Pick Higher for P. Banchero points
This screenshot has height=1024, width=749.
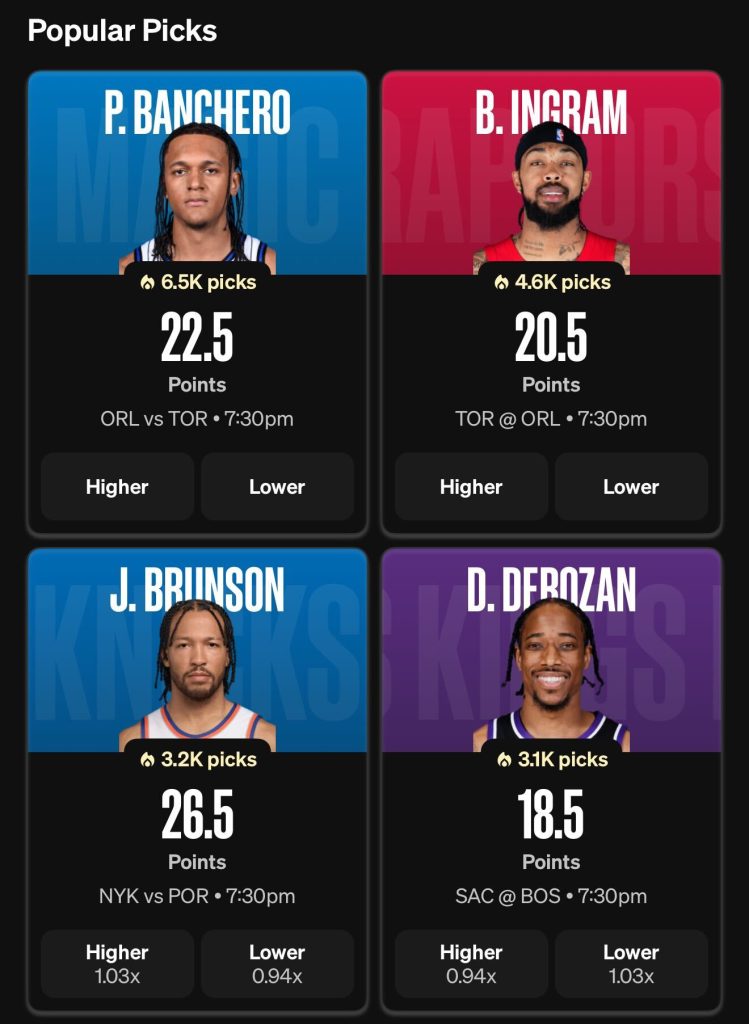(x=117, y=487)
